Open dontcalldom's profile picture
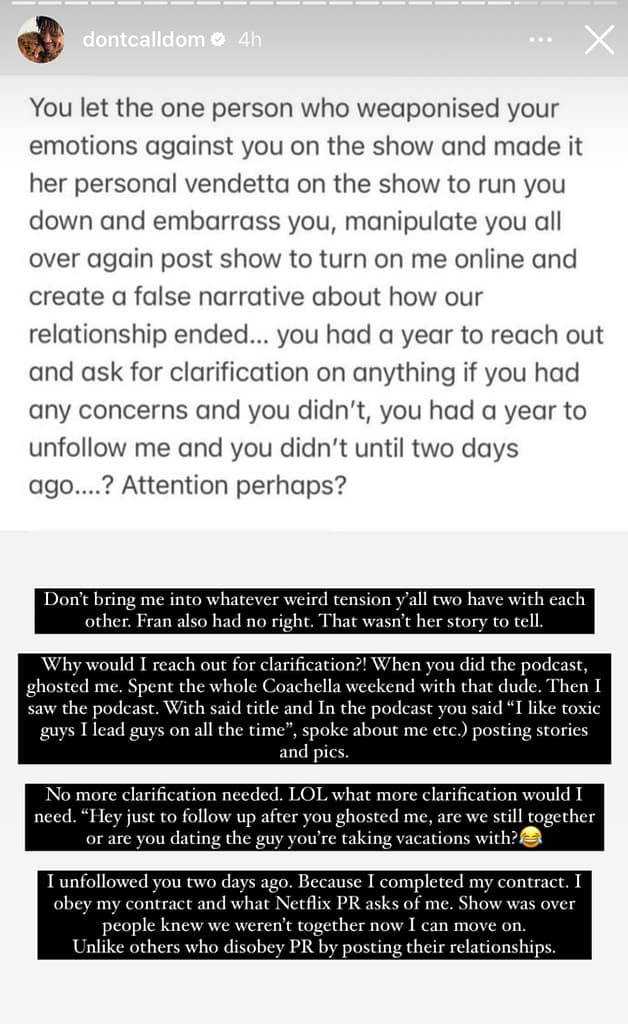This screenshot has width=628, height=1024. 40,40
